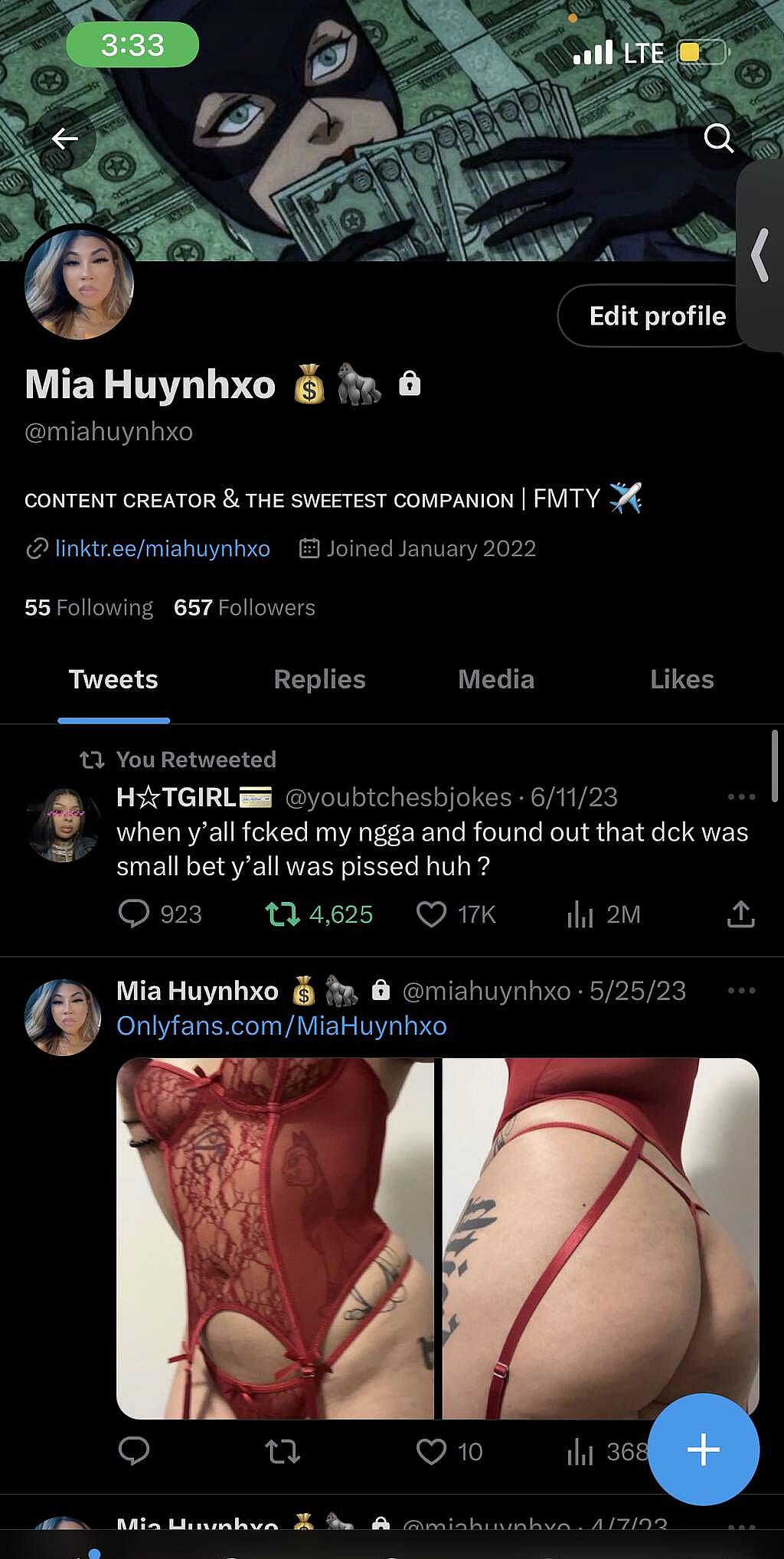Switch to the Likes tab
Screen dimensions: 784x1559
click(x=682, y=679)
